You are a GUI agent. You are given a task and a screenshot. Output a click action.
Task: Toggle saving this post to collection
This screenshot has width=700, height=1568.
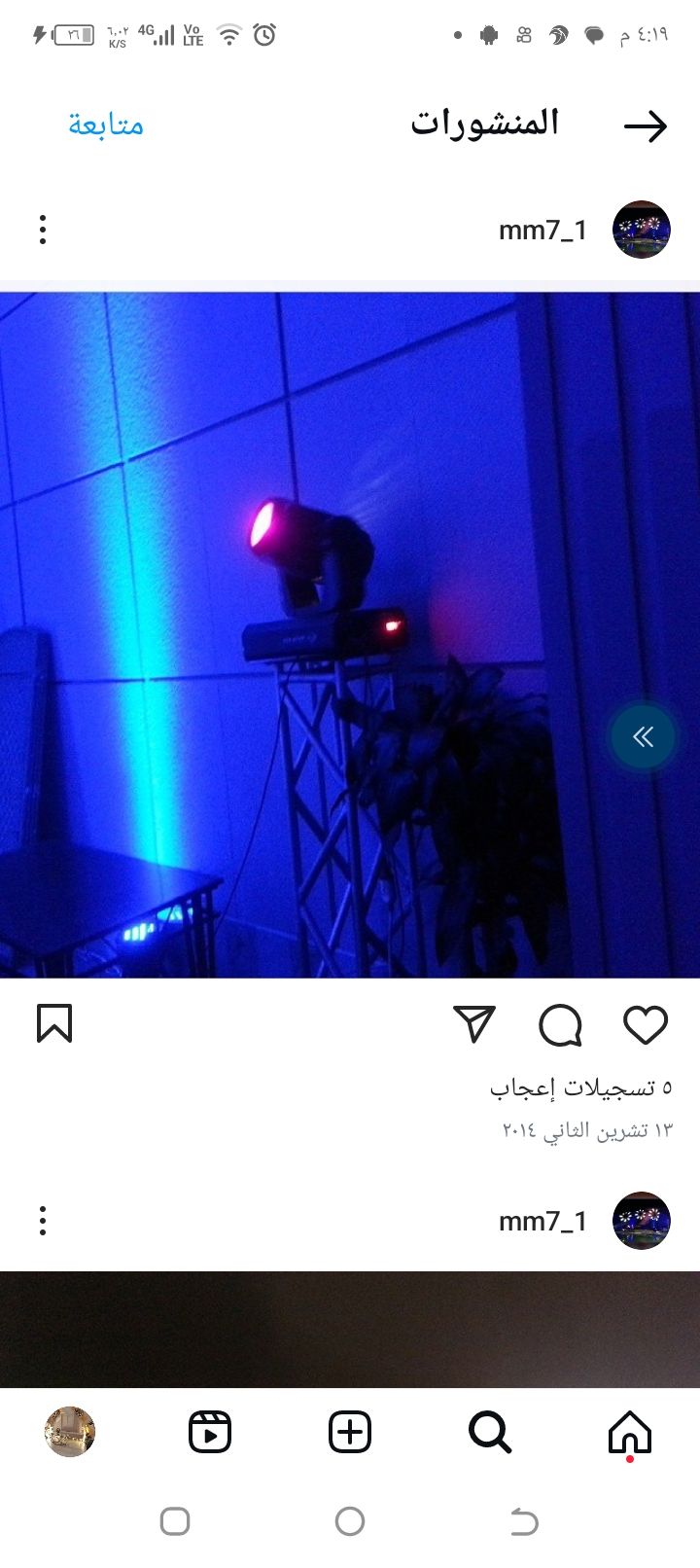pos(54,1024)
